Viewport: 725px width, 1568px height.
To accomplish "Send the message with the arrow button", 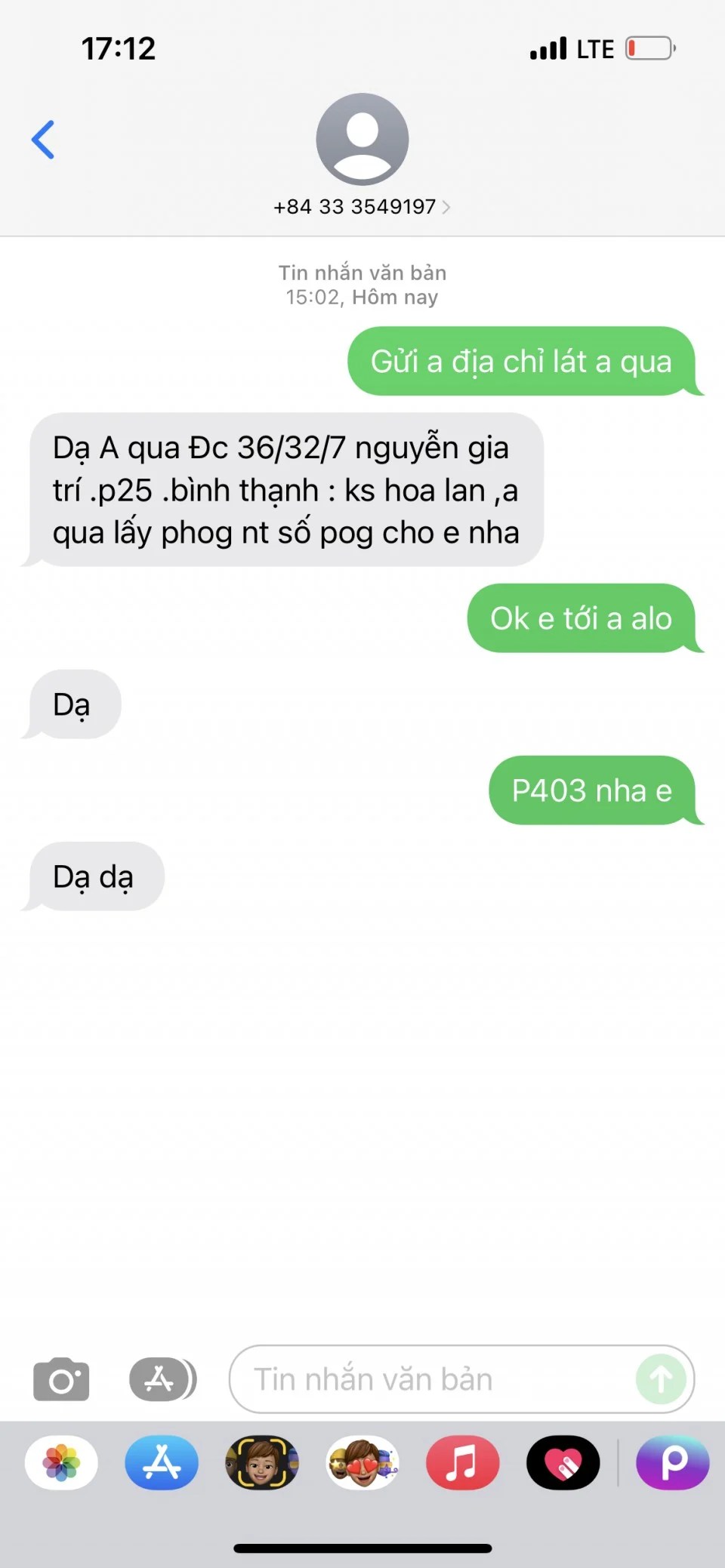I will point(661,1379).
